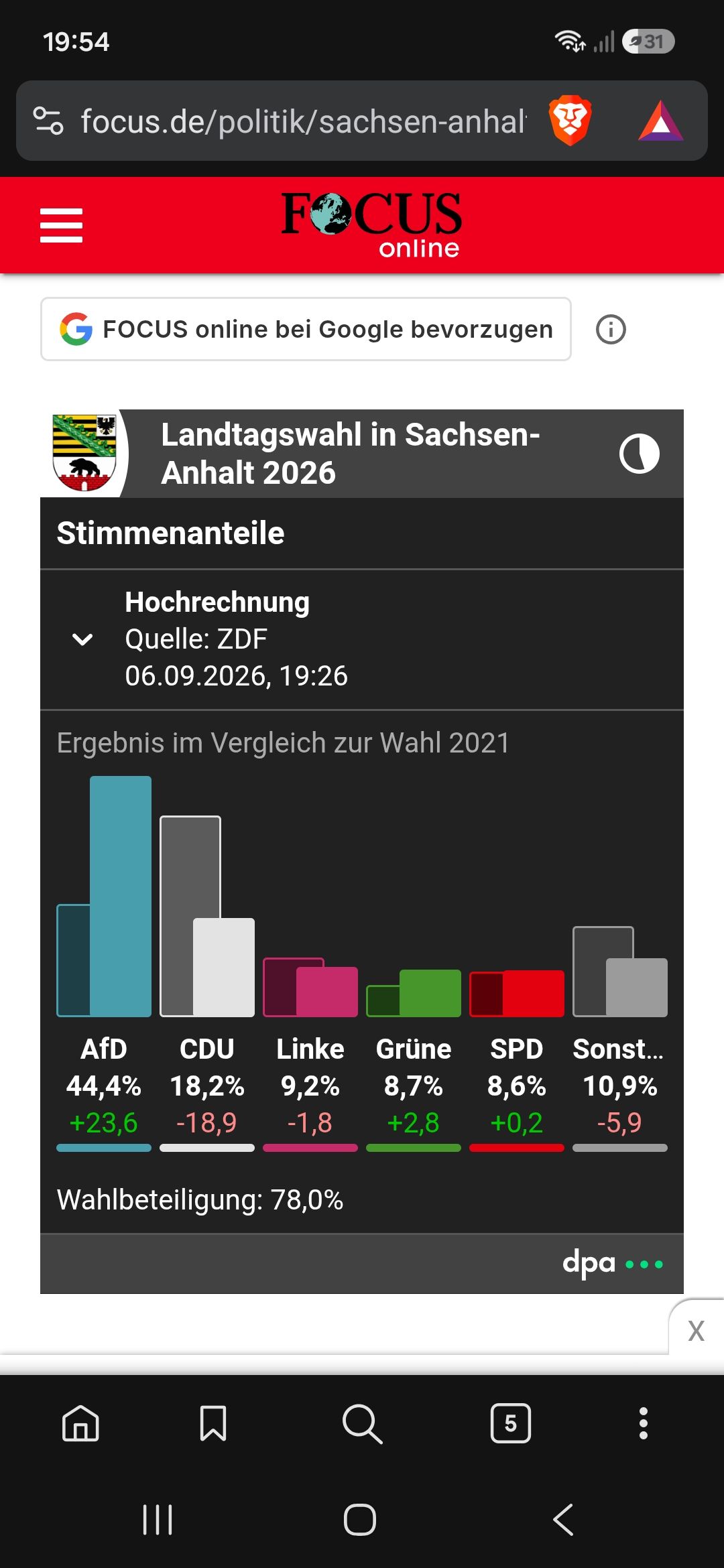
Task: Toggle the contrast mode in election widget
Action: (639, 454)
